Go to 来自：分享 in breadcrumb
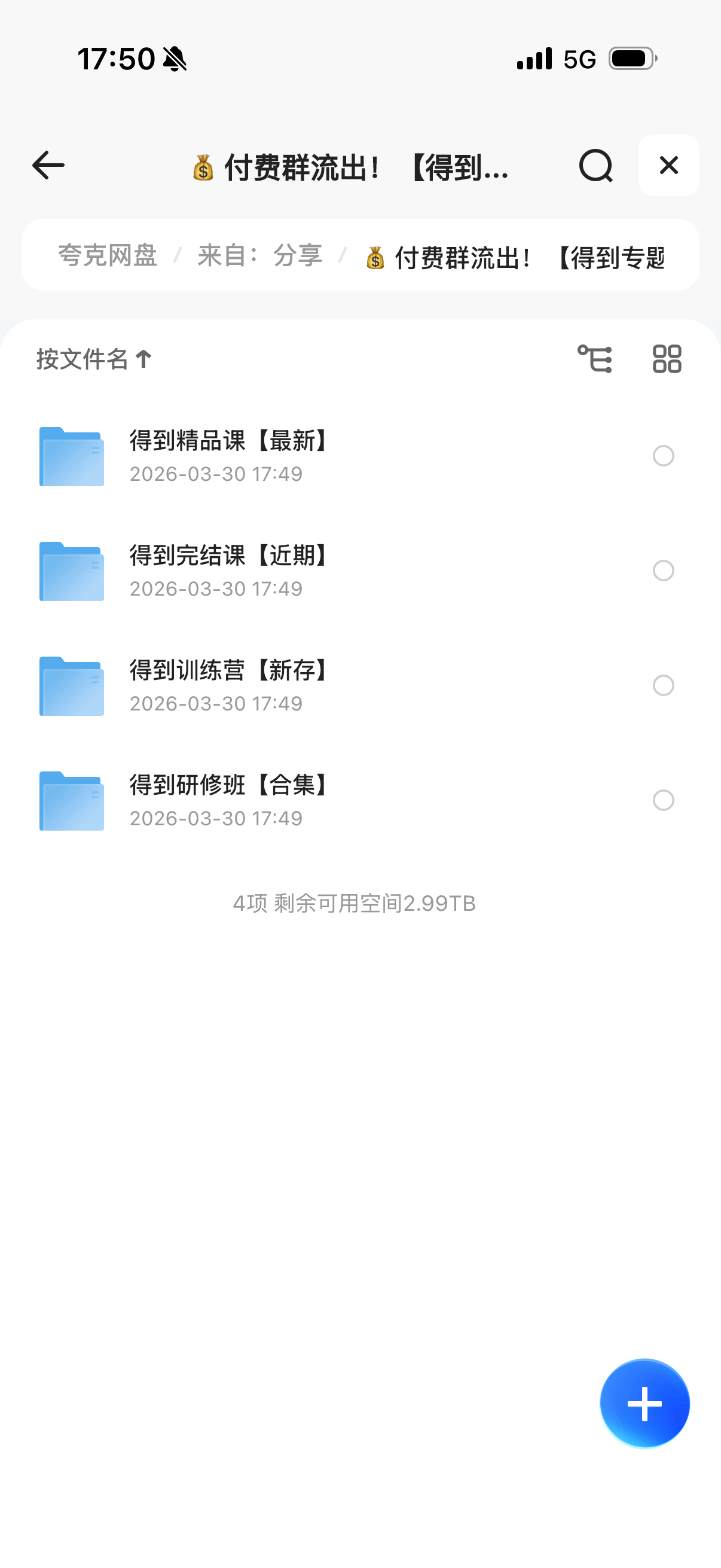This screenshot has width=721, height=1568. point(260,256)
